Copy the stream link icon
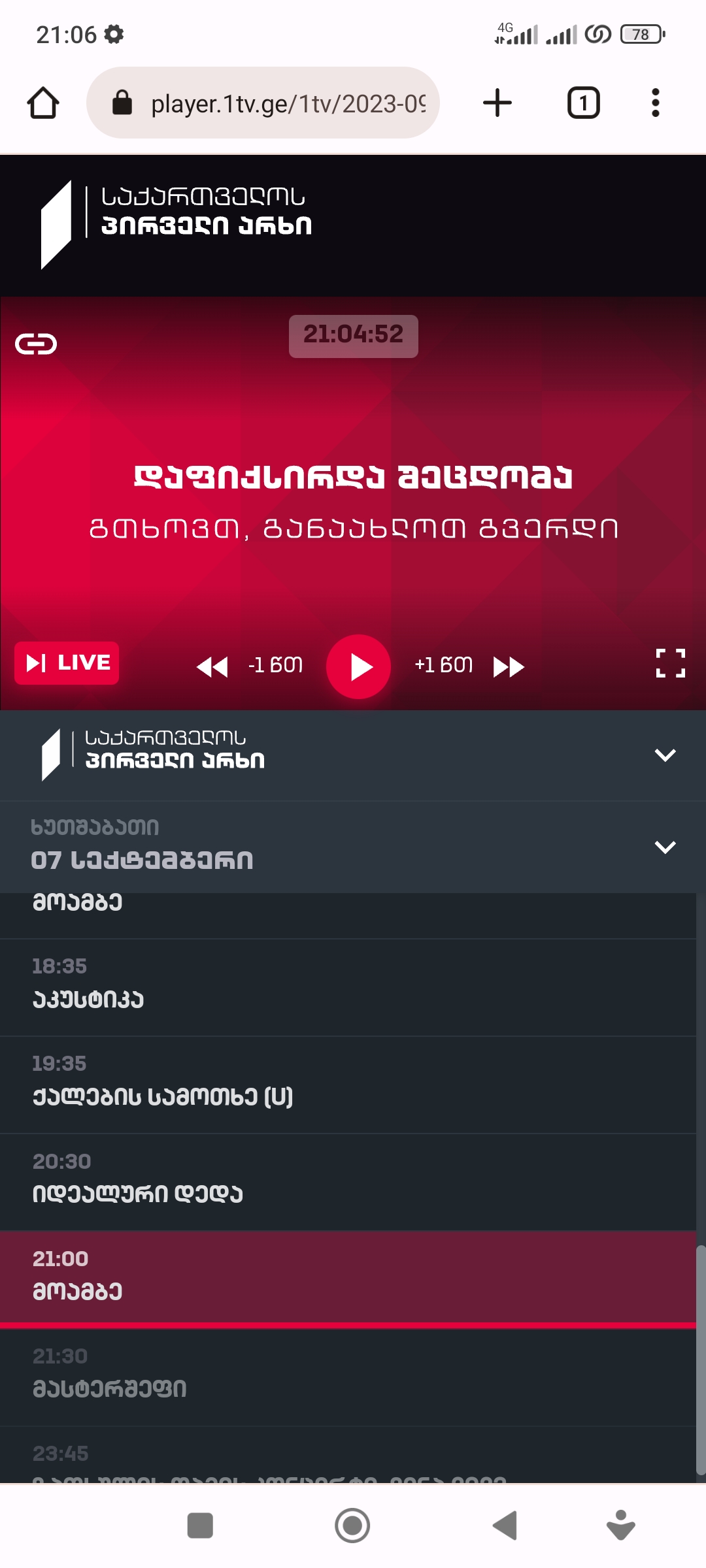706x1568 pixels. pyautogui.click(x=36, y=344)
